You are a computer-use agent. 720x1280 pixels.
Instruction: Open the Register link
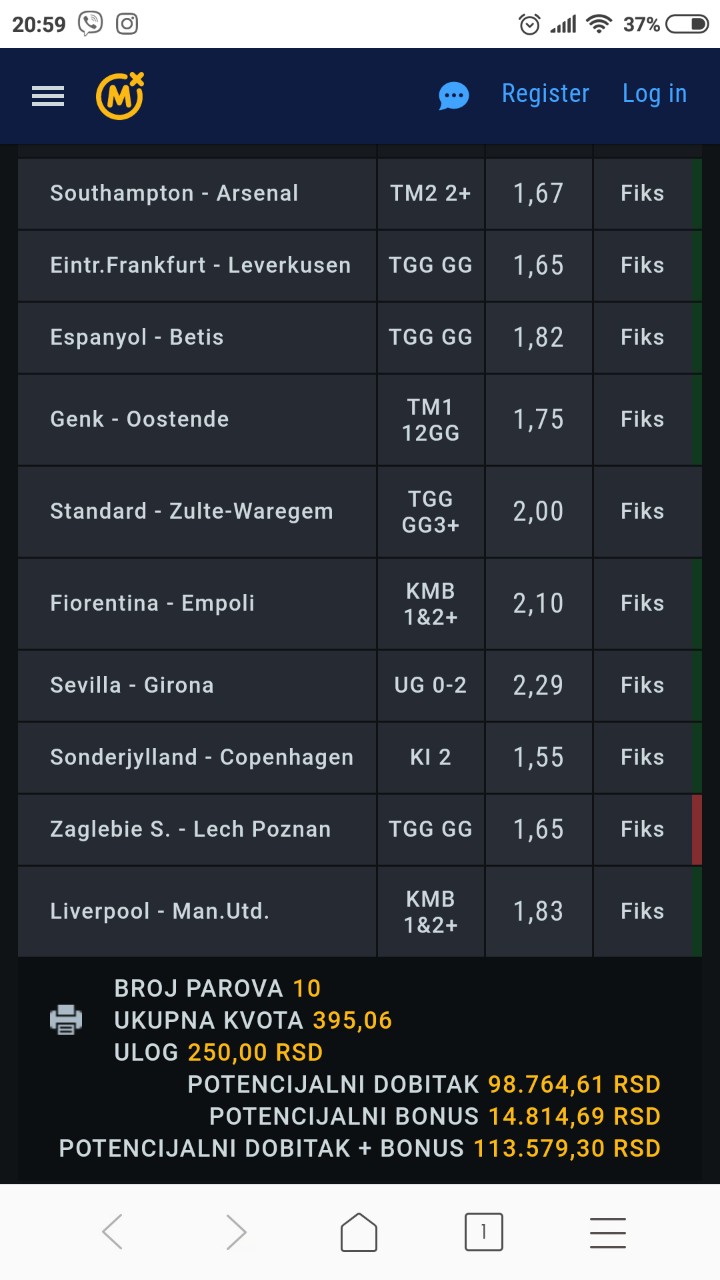click(x=545, y=94)
